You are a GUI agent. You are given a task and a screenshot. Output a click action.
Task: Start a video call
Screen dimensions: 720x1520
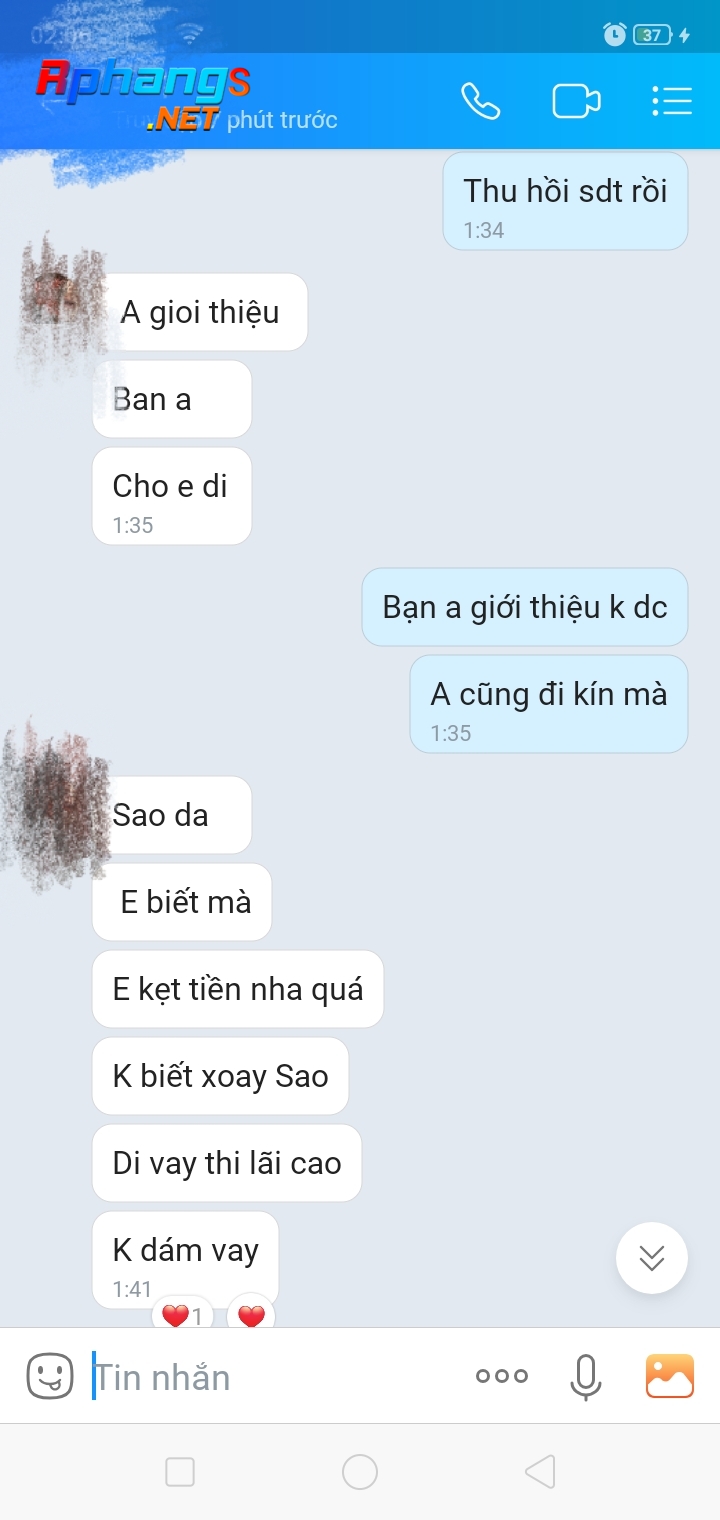576,101
